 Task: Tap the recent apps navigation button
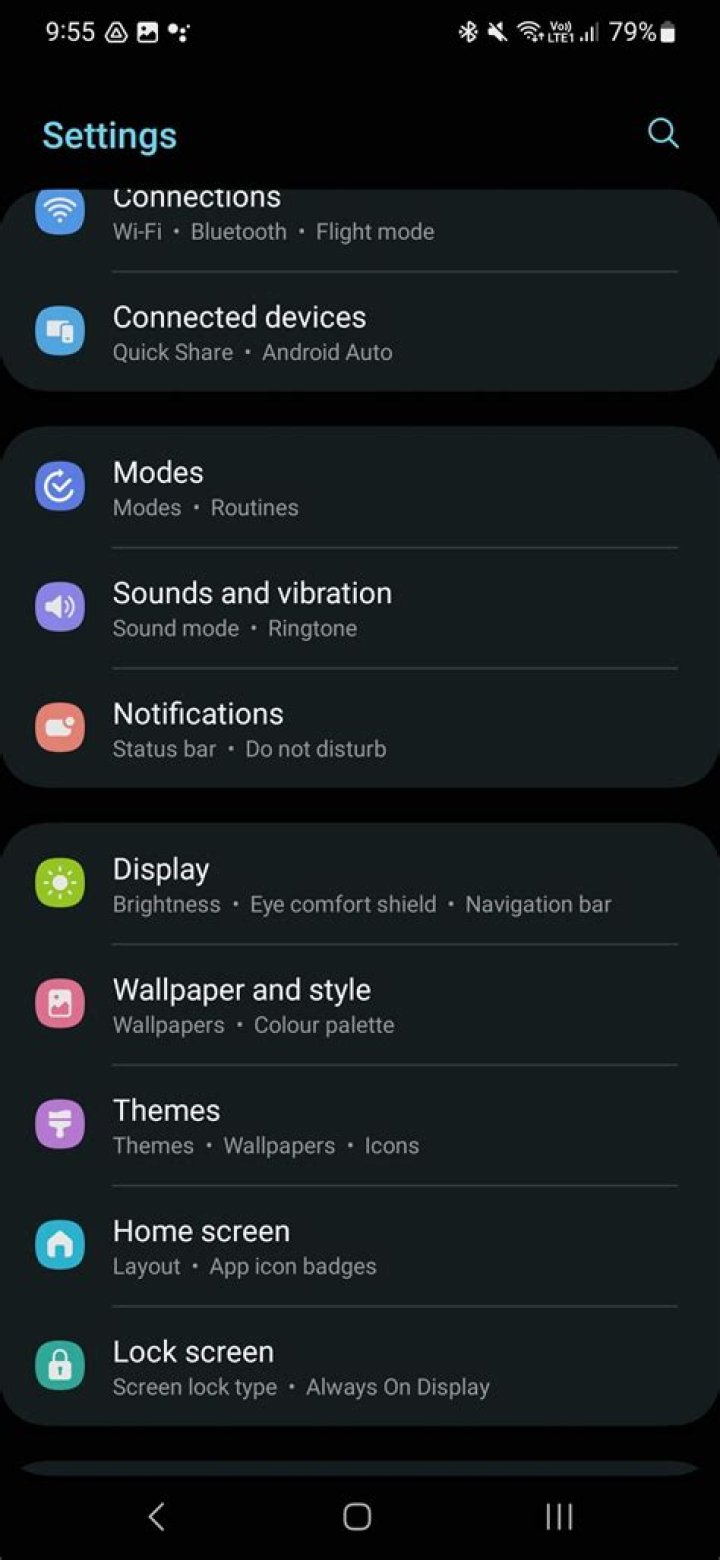pos(558,1516)
